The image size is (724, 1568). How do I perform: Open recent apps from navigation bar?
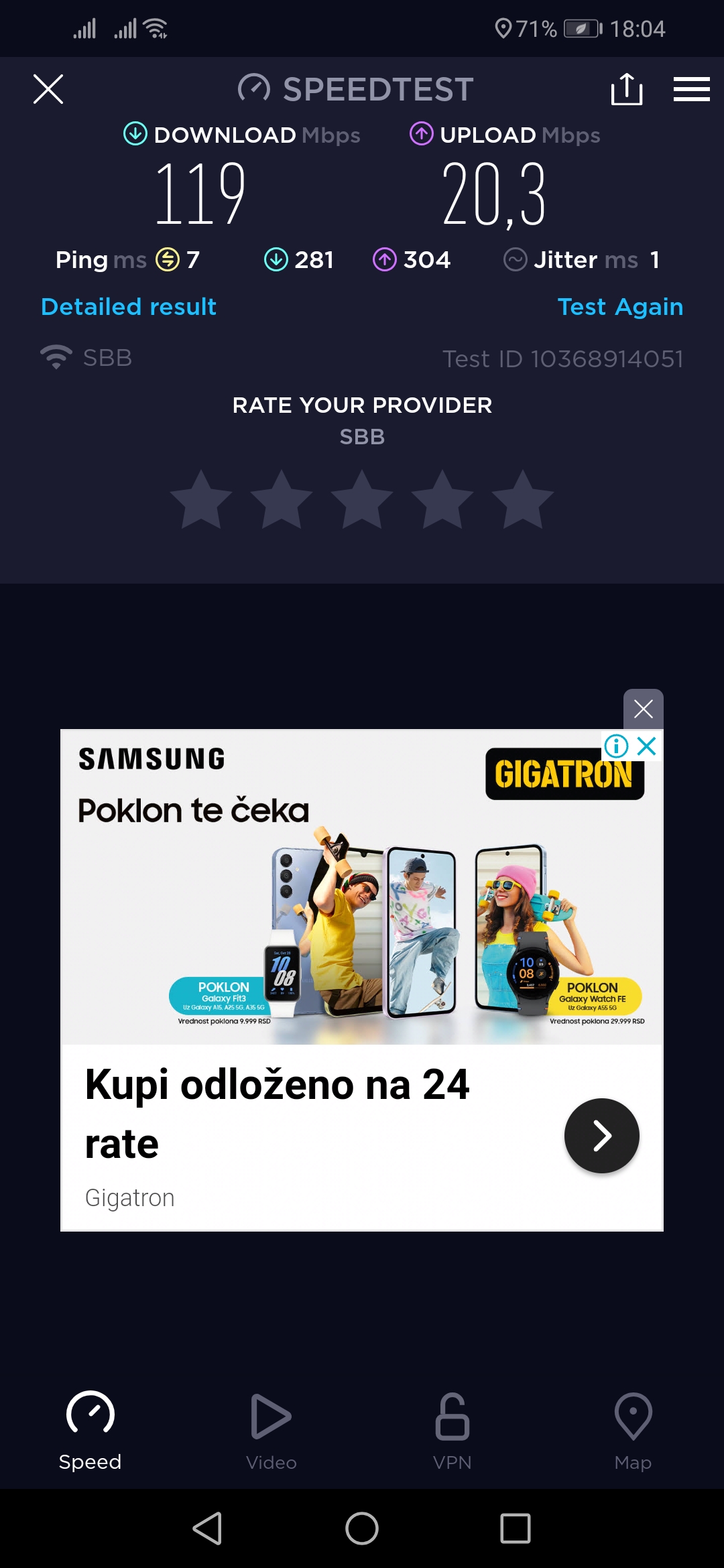515,1528
